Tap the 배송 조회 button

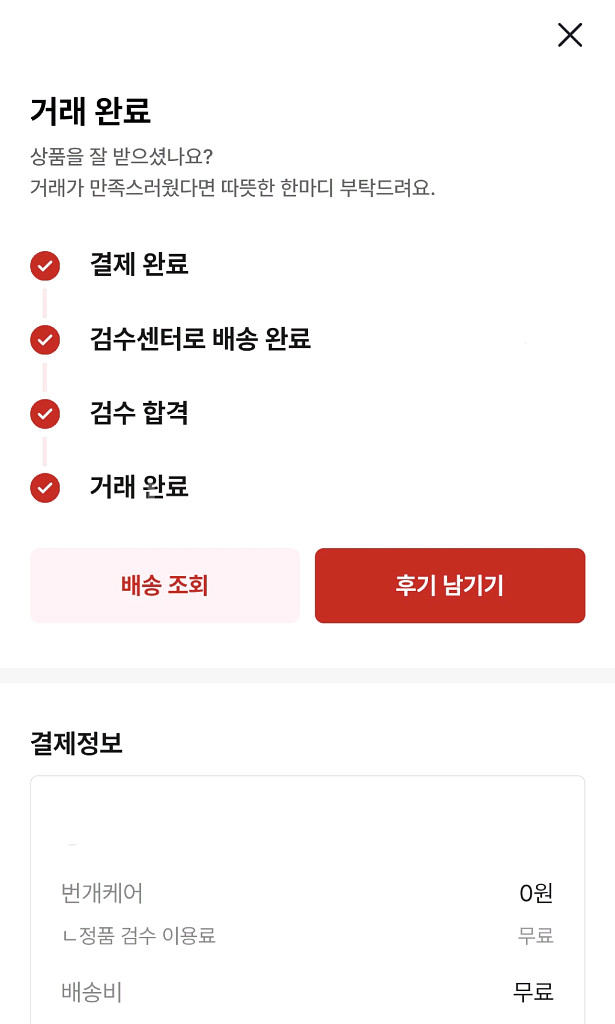pos(165,586)
